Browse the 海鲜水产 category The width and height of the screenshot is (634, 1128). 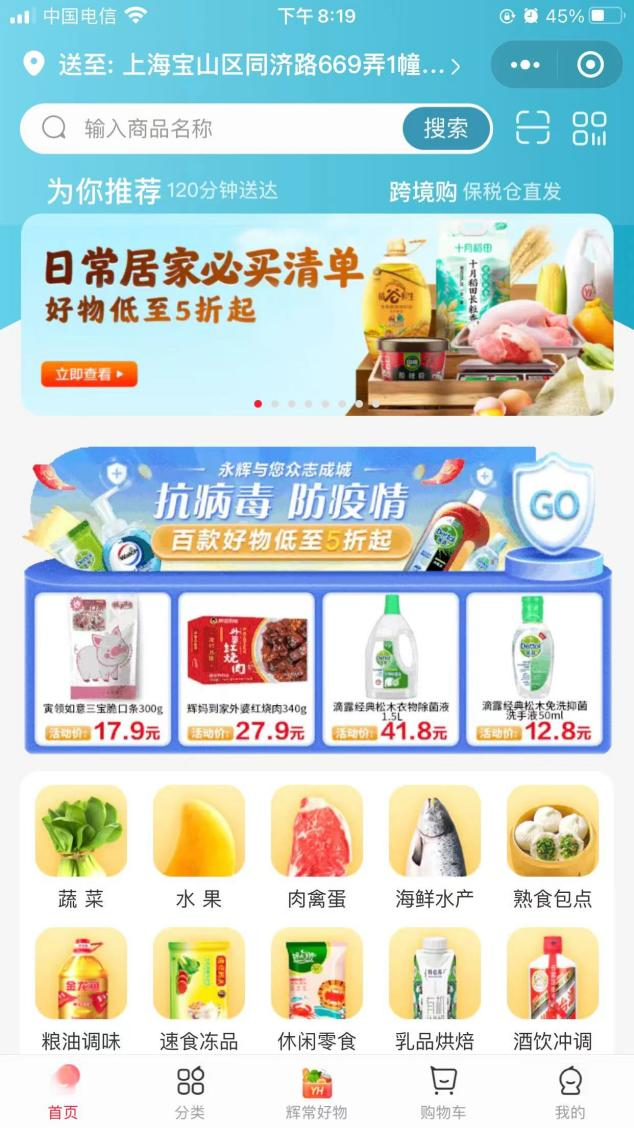[435, 845]
